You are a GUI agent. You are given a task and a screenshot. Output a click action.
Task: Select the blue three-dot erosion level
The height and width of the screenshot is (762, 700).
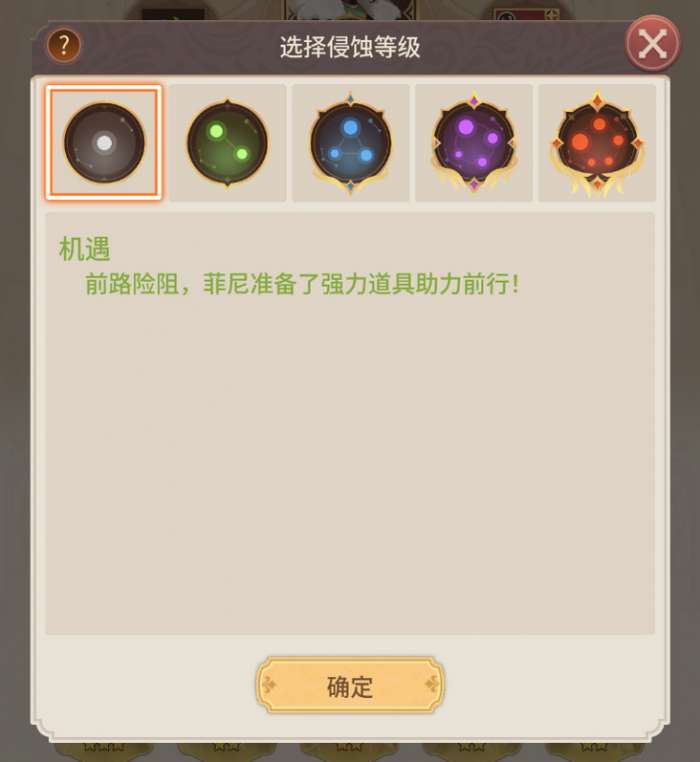(351, 143)
